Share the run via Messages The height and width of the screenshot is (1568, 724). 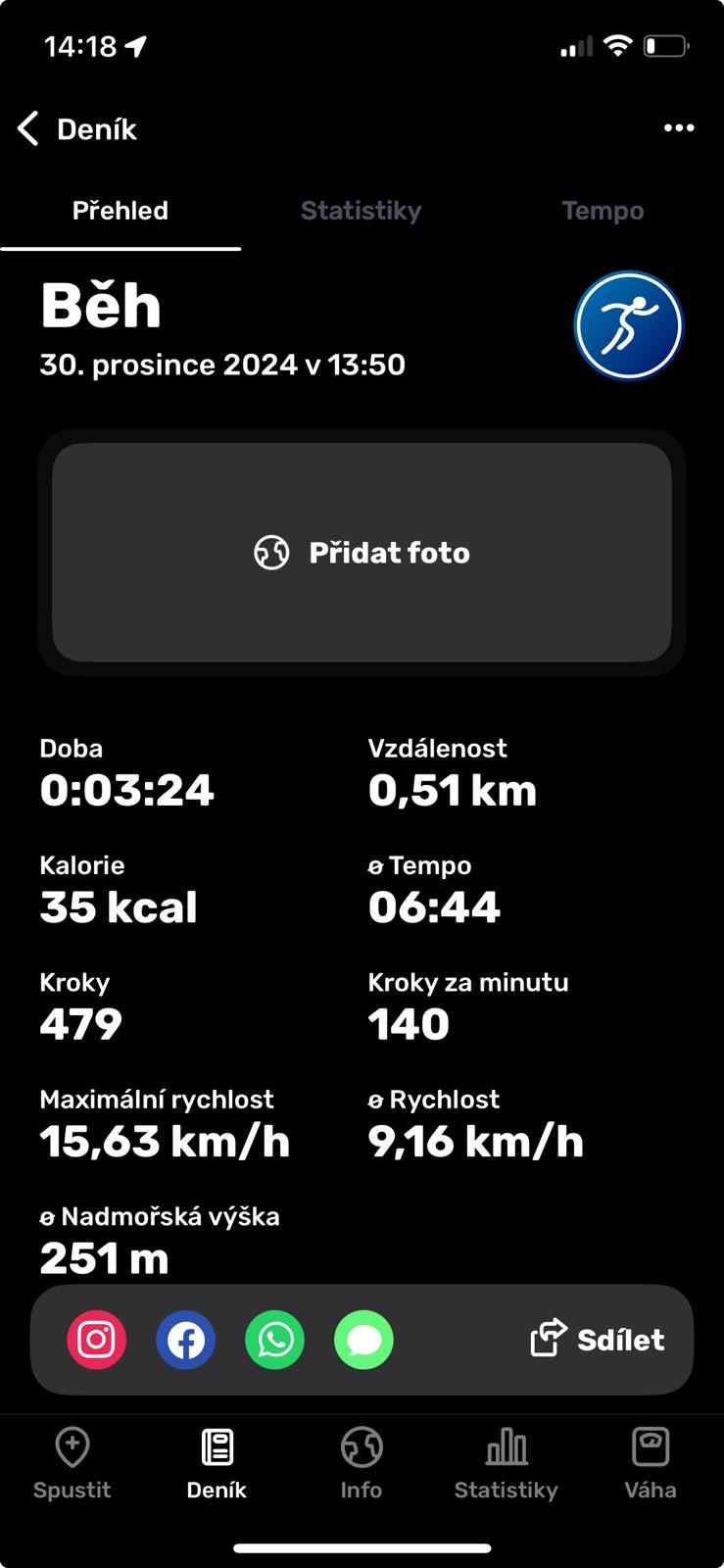click(x=363, y=1340)
